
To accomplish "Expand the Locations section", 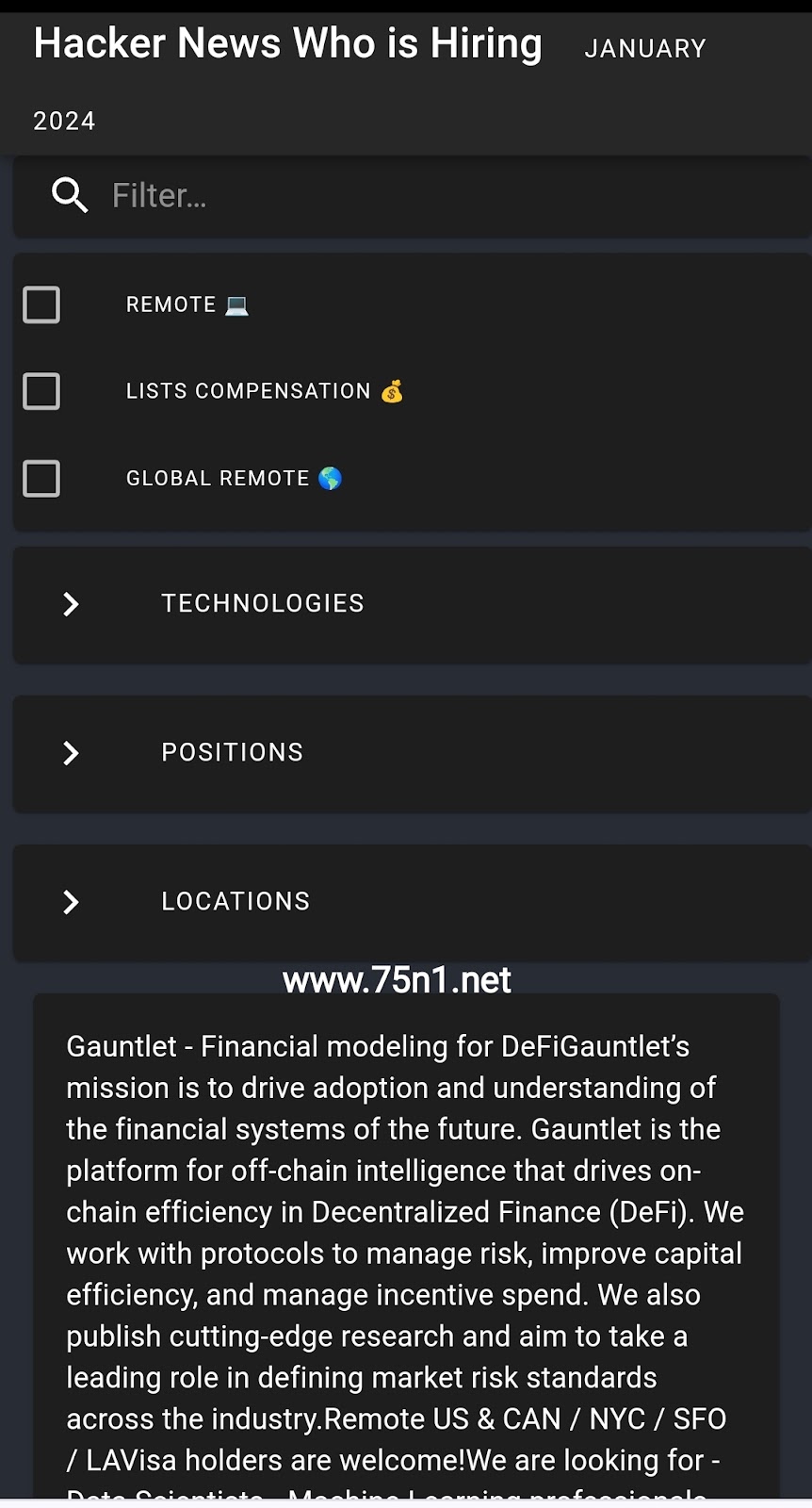I will (413, 902).
